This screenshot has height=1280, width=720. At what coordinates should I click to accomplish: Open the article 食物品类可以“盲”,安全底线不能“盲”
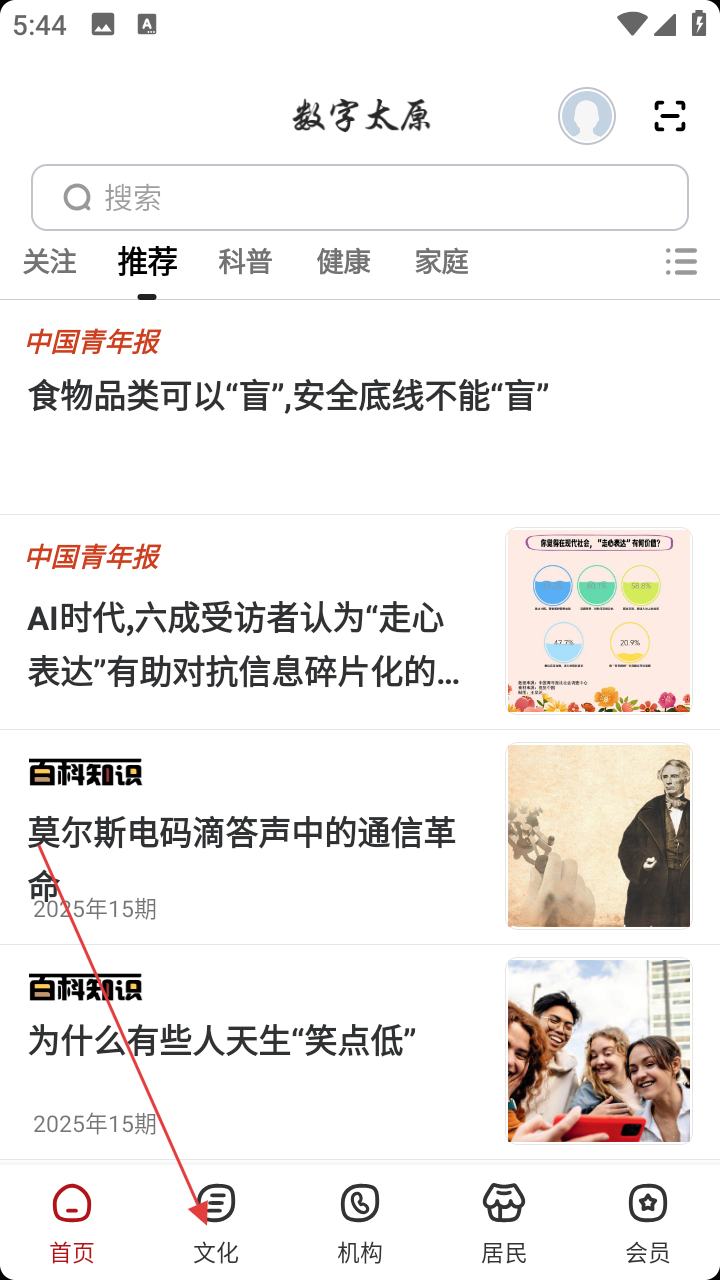click(x=290, y=396)
